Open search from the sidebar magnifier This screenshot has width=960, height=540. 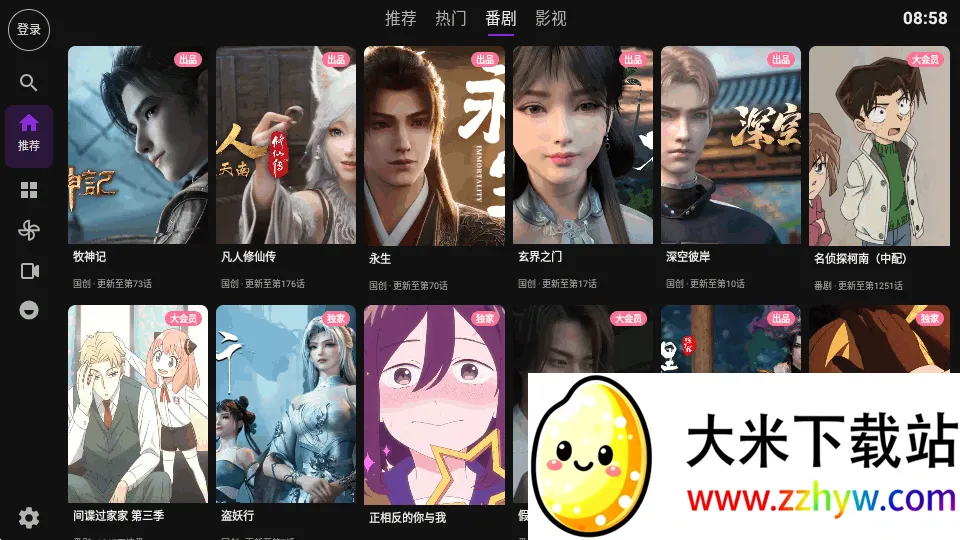point(29,83)
